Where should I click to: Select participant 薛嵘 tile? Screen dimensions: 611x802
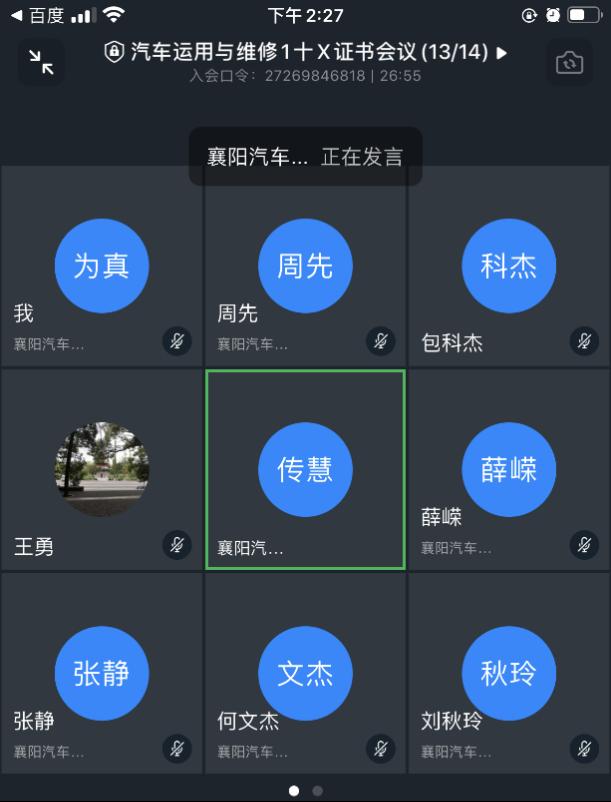tap(508, 470)
